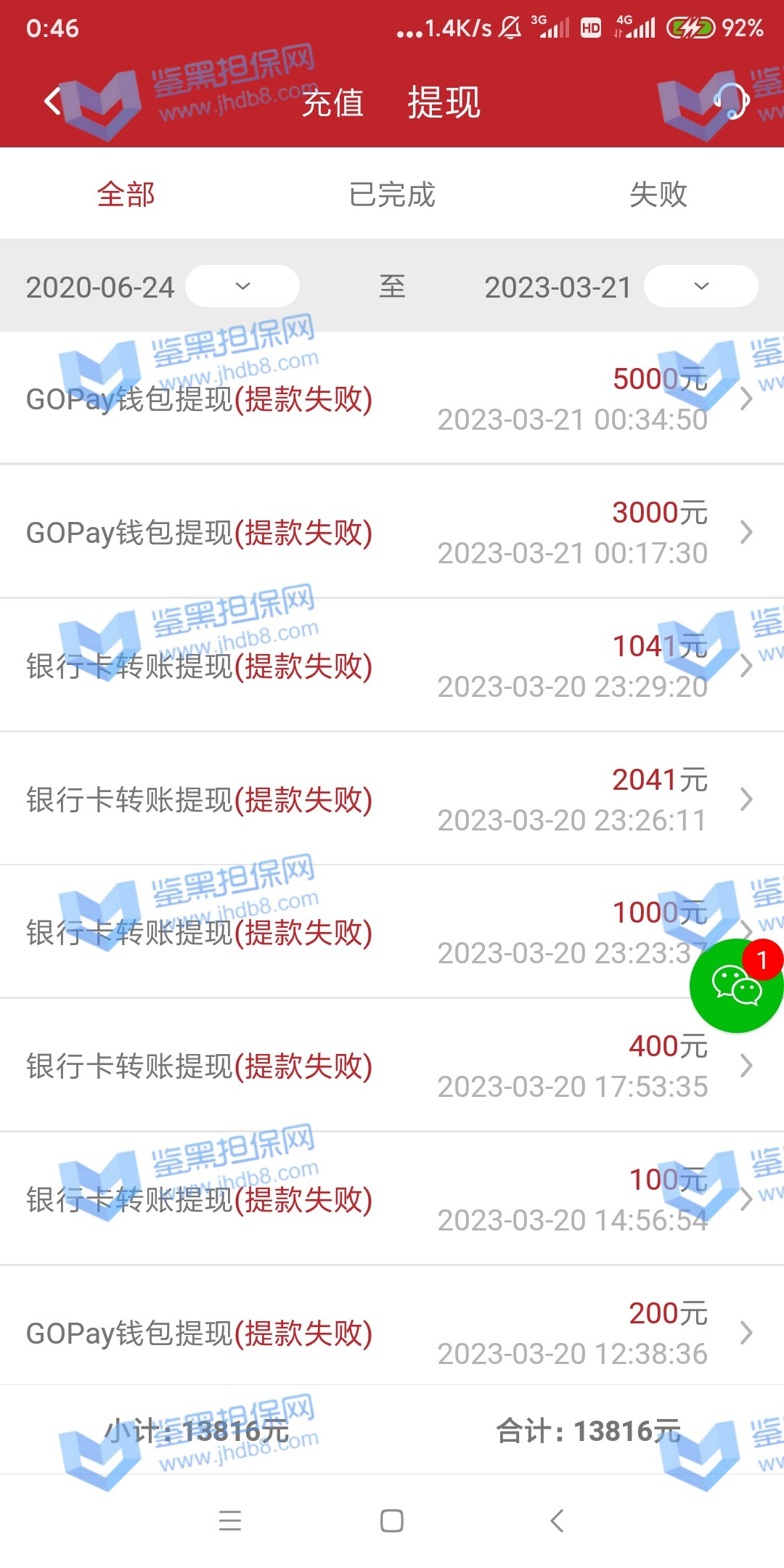The width and height of the screenshot is (784, 1568).
Task: Show 全部 withdrawal records
Action: [x=126, y=195]
